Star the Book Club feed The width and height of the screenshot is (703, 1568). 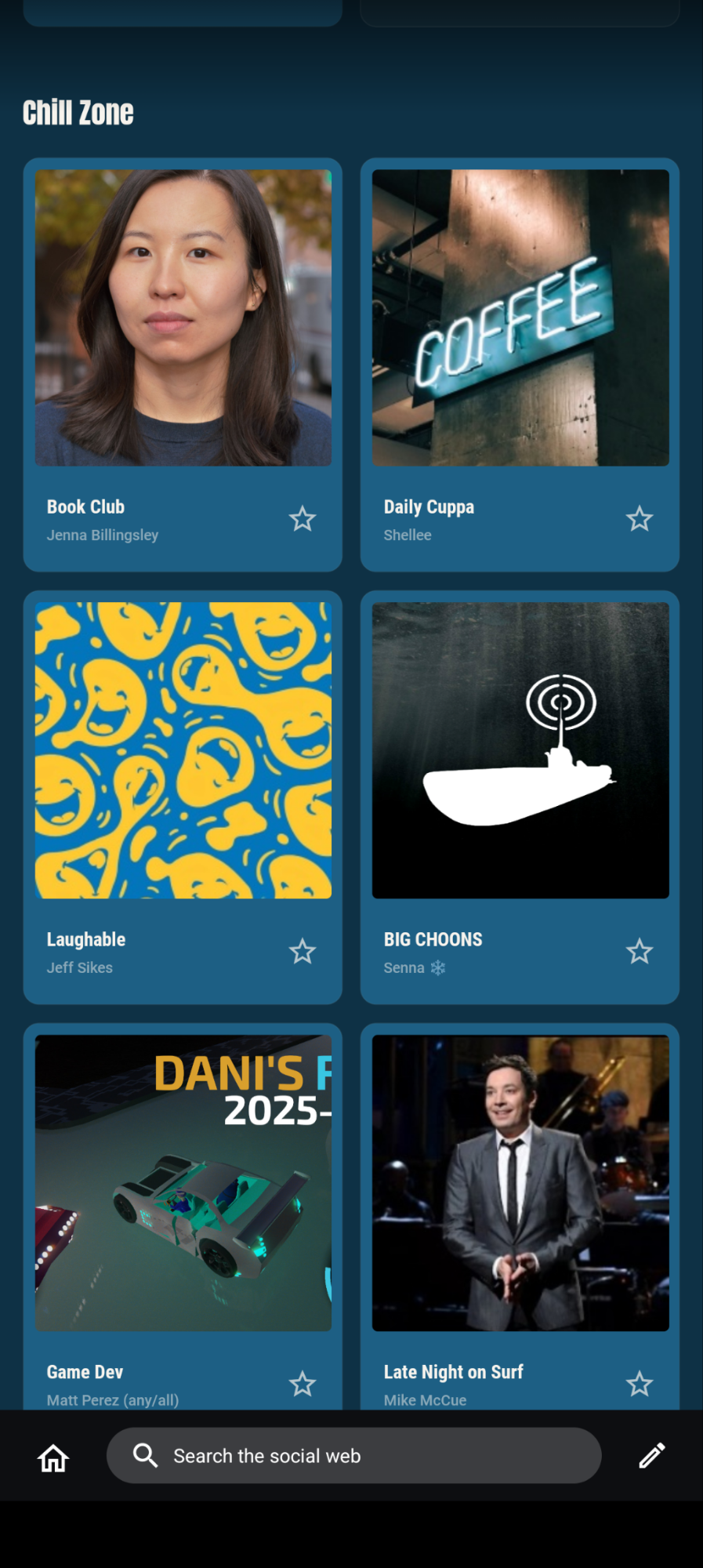pyautogui.click(x=303, y=519)
